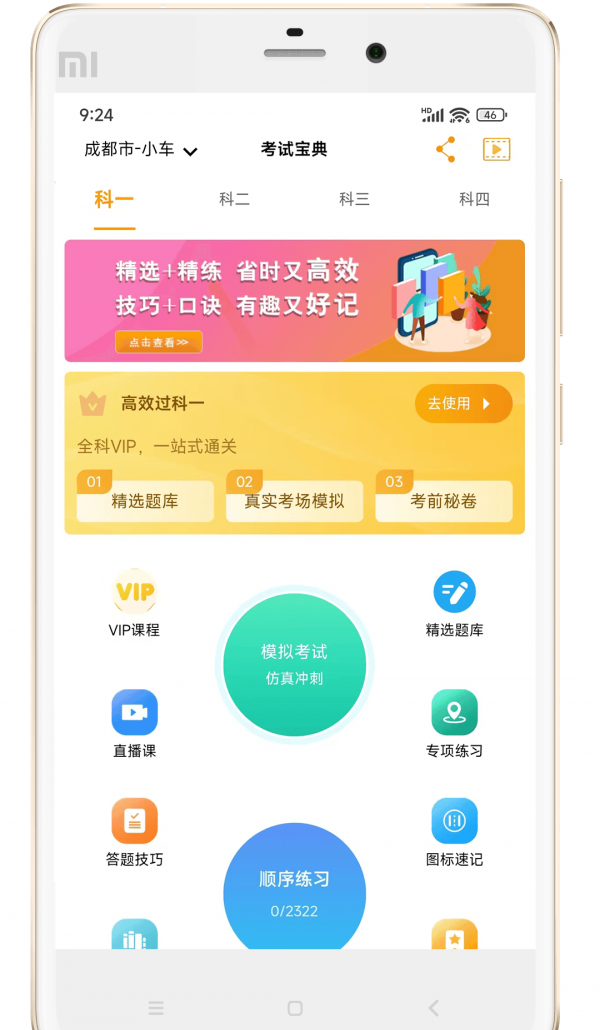The image size is (600, 1030).
Task: Open VIP课程
Action: tap(134, 603)
